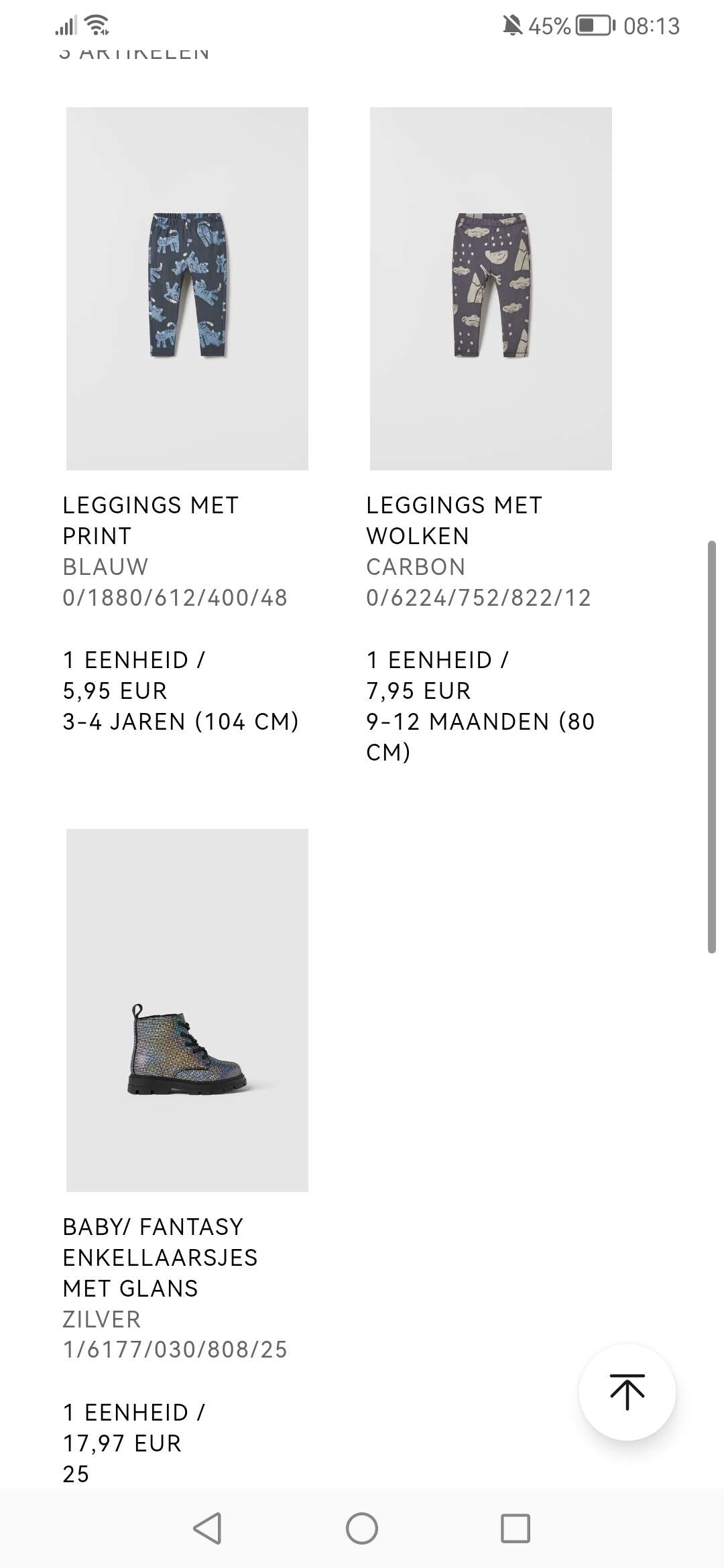Jump back to top with arrow button
The image size is (724, 1568).
pyautogui.click(x=627, y=1392)
